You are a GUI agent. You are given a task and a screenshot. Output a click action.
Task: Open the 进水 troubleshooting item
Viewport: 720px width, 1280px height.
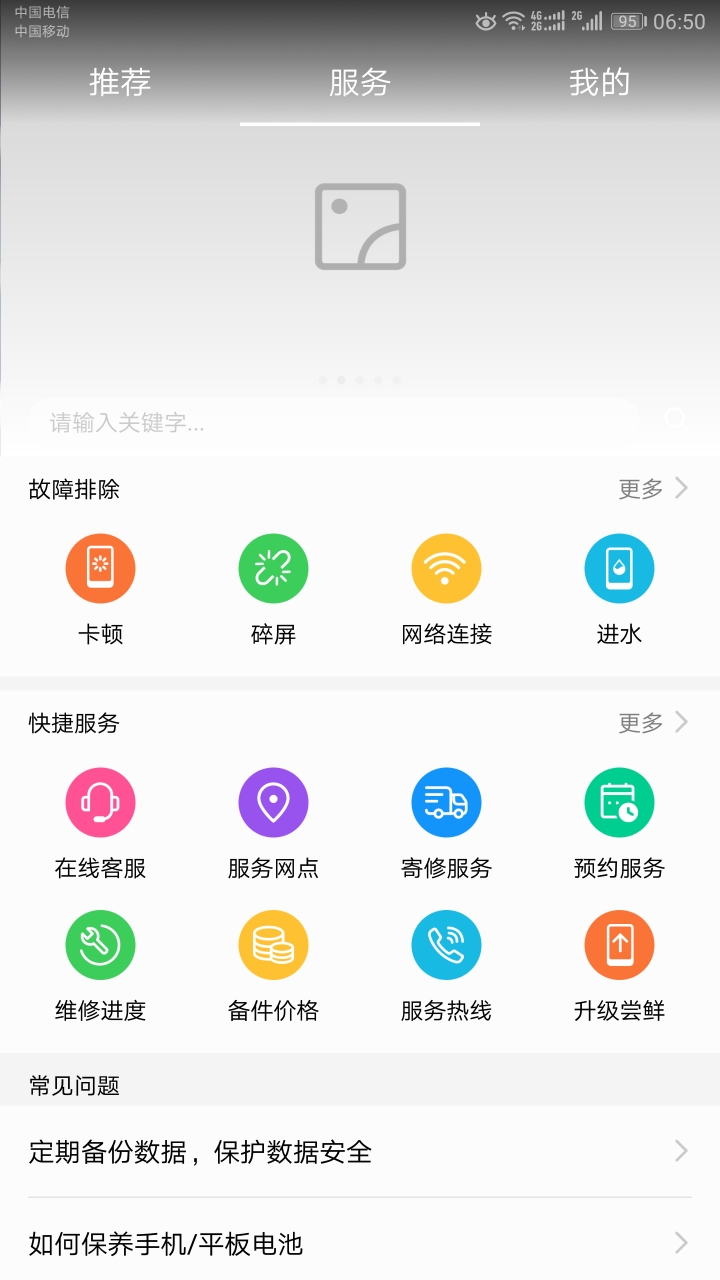tap(619, 590)
